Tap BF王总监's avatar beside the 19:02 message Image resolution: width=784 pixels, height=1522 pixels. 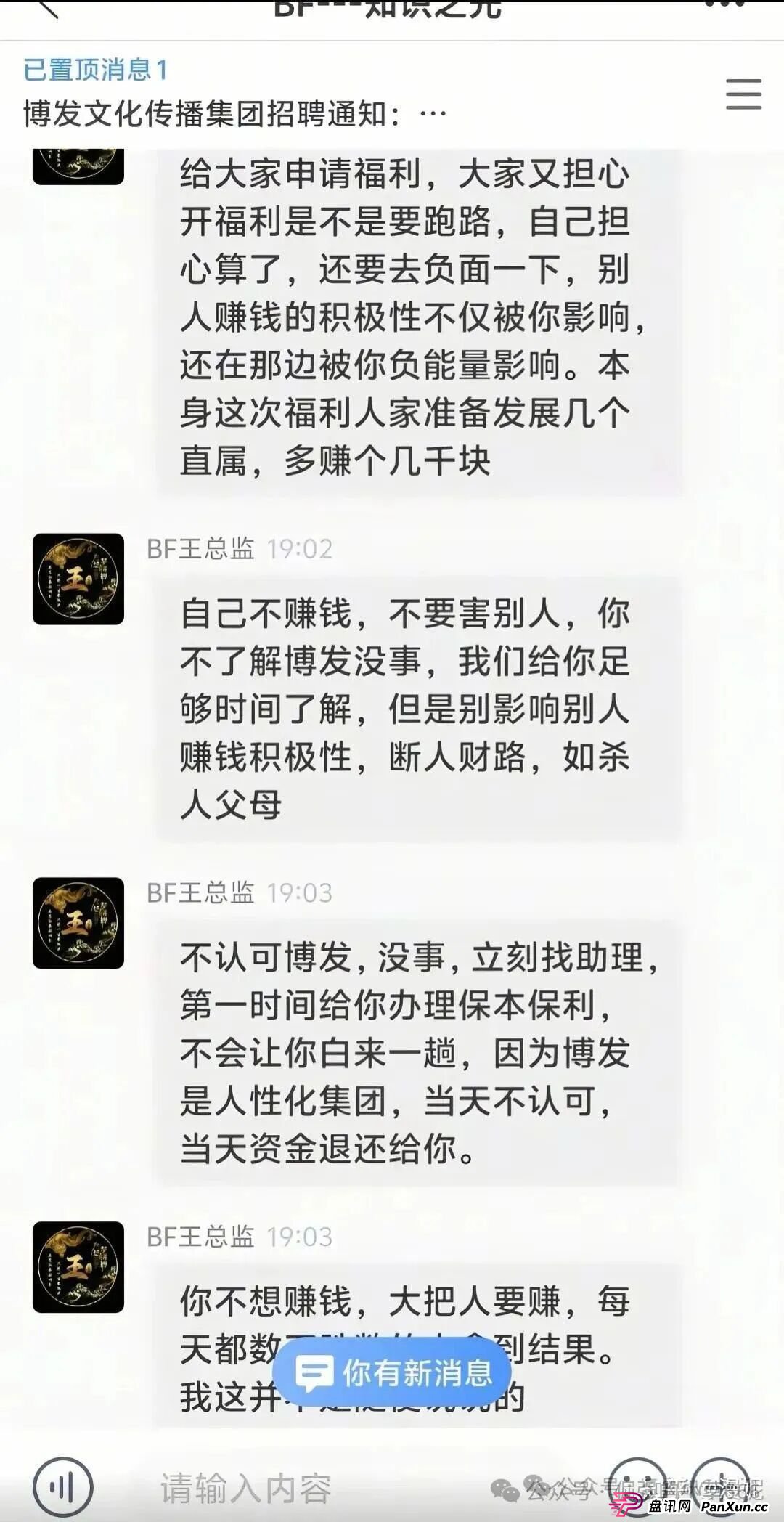(78, 579)
